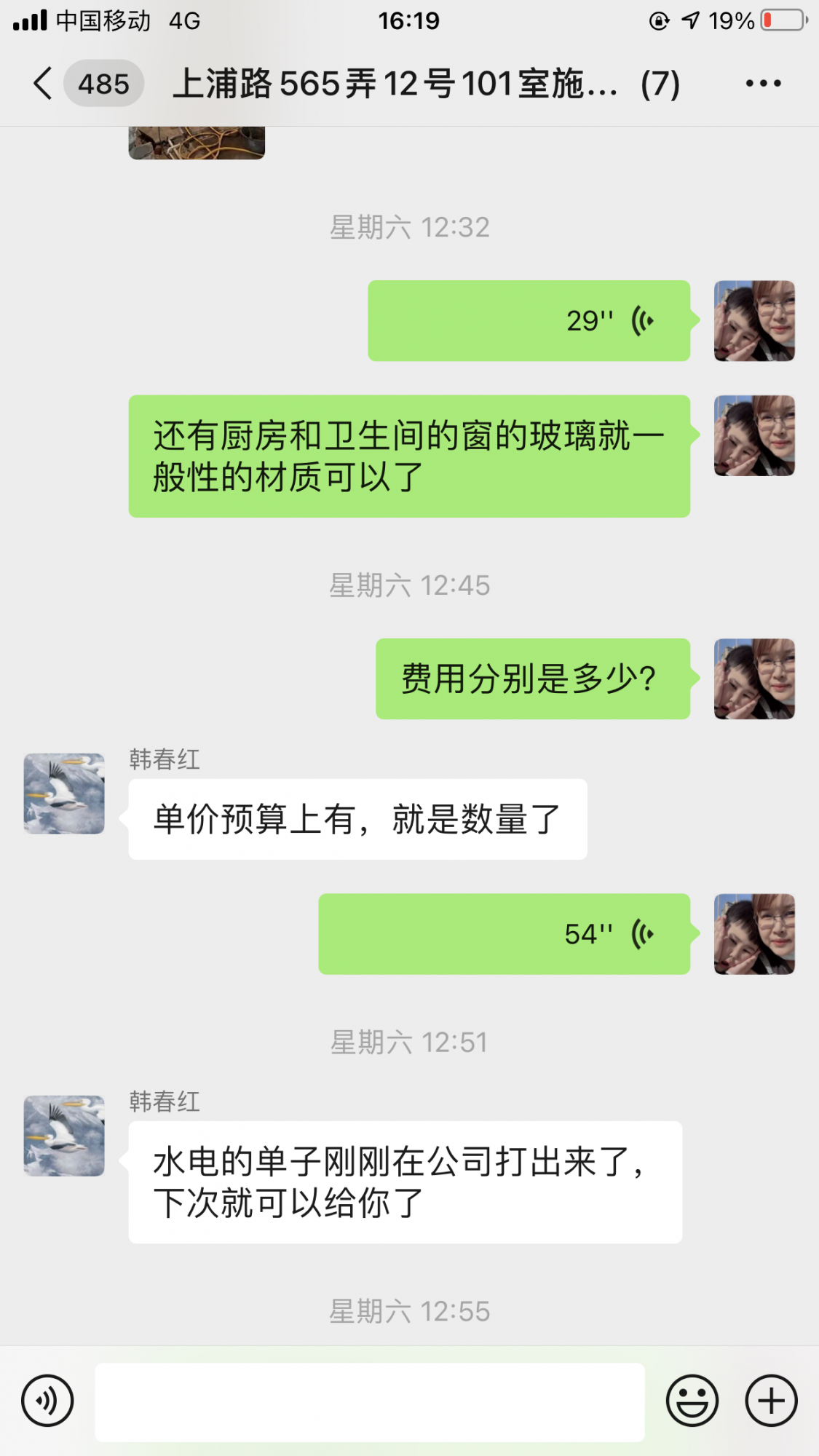
Task: Open the group chat overflow menu
Action: point(763,83)
